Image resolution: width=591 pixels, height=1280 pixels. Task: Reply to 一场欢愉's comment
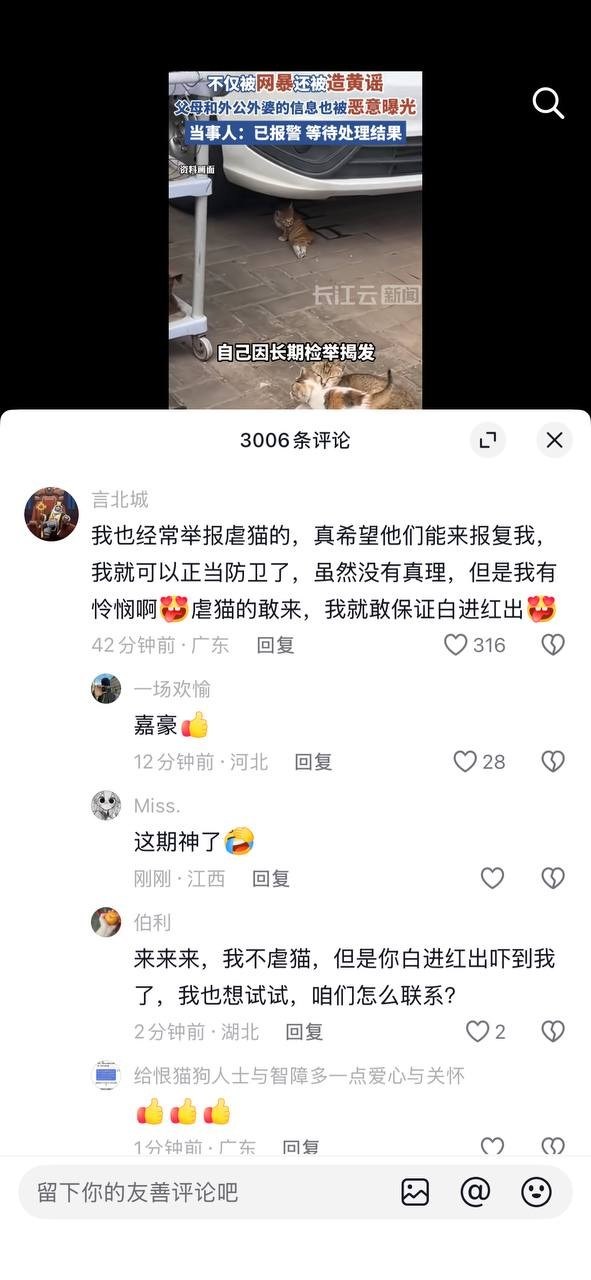click(313, 762)
